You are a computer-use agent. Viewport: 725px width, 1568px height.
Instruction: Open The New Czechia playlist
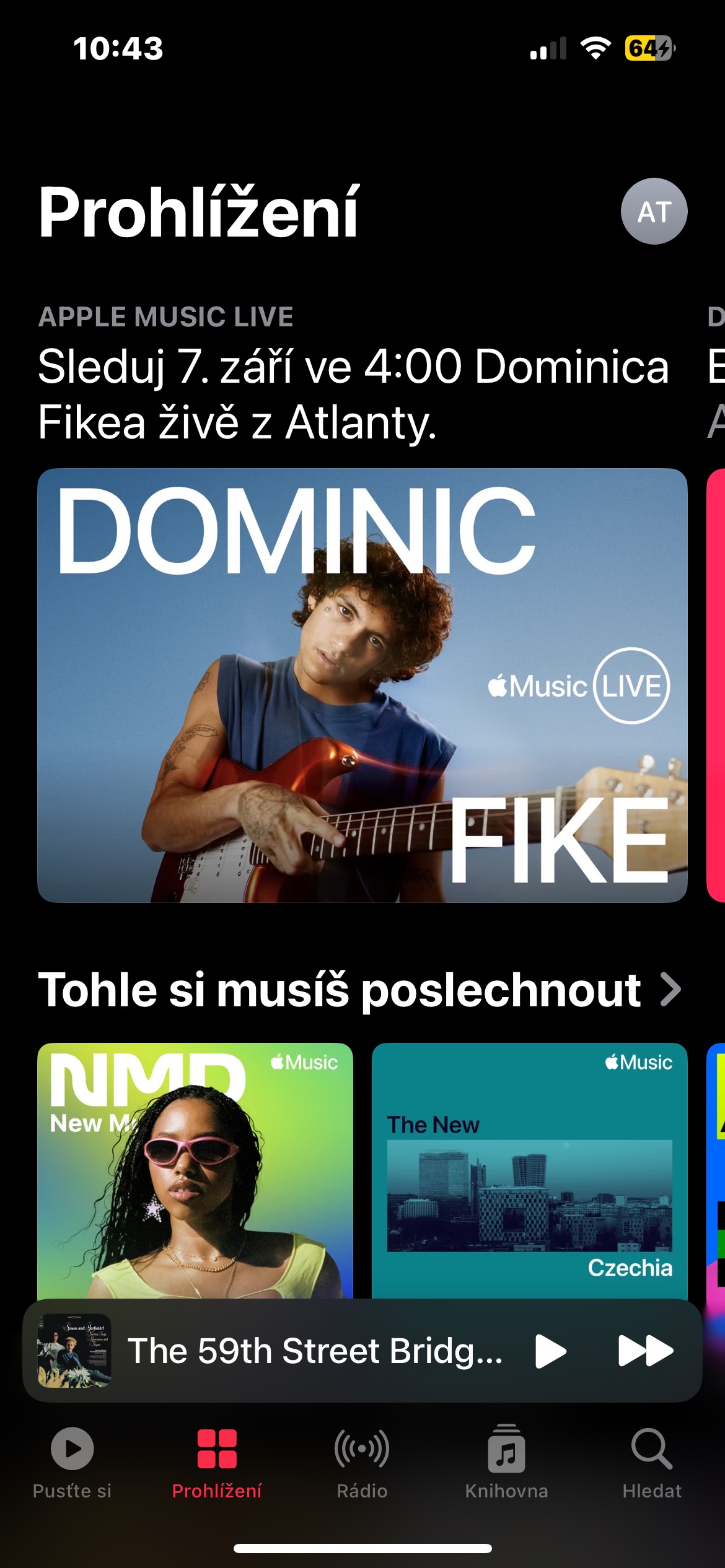(x=530, y=1170)
